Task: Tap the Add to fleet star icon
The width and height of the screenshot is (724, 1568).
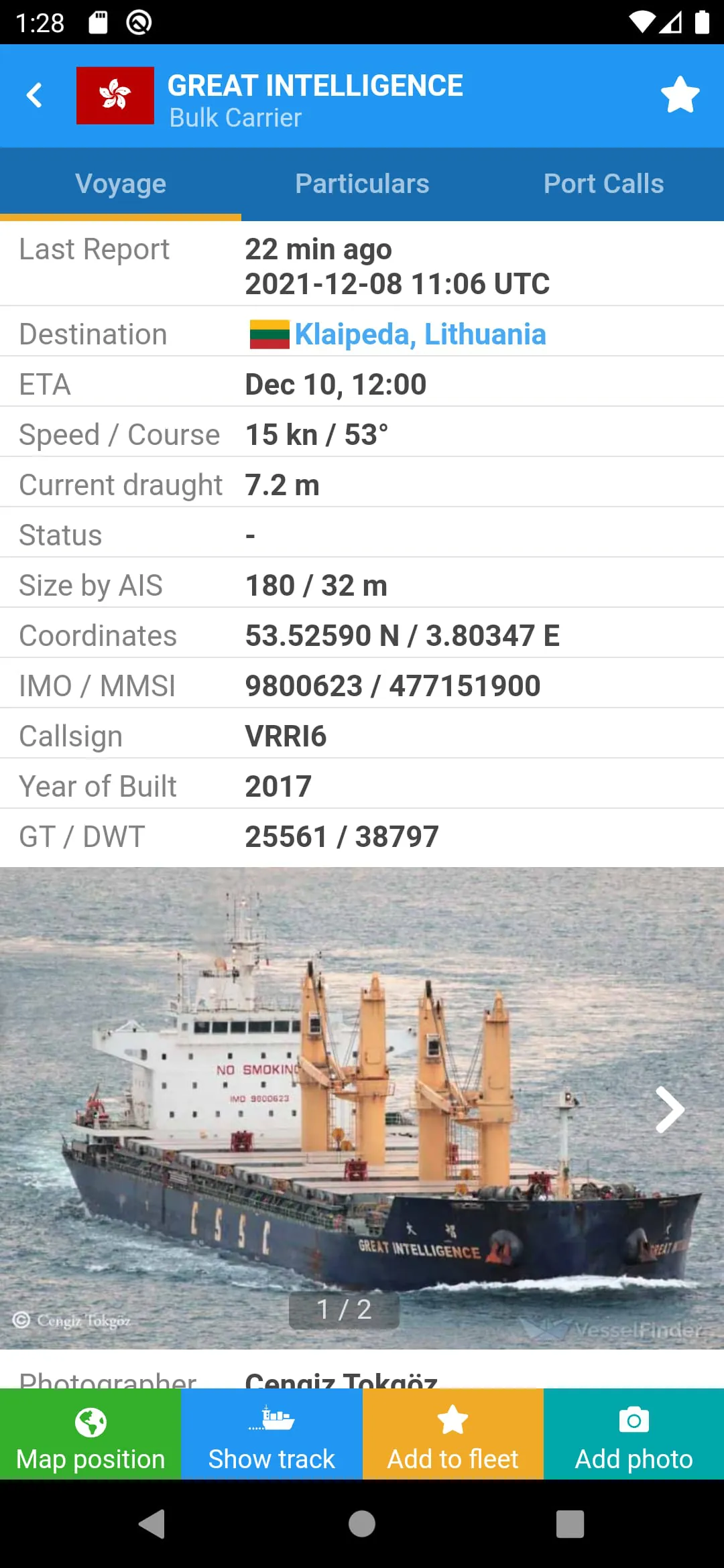Action: 452,1420
